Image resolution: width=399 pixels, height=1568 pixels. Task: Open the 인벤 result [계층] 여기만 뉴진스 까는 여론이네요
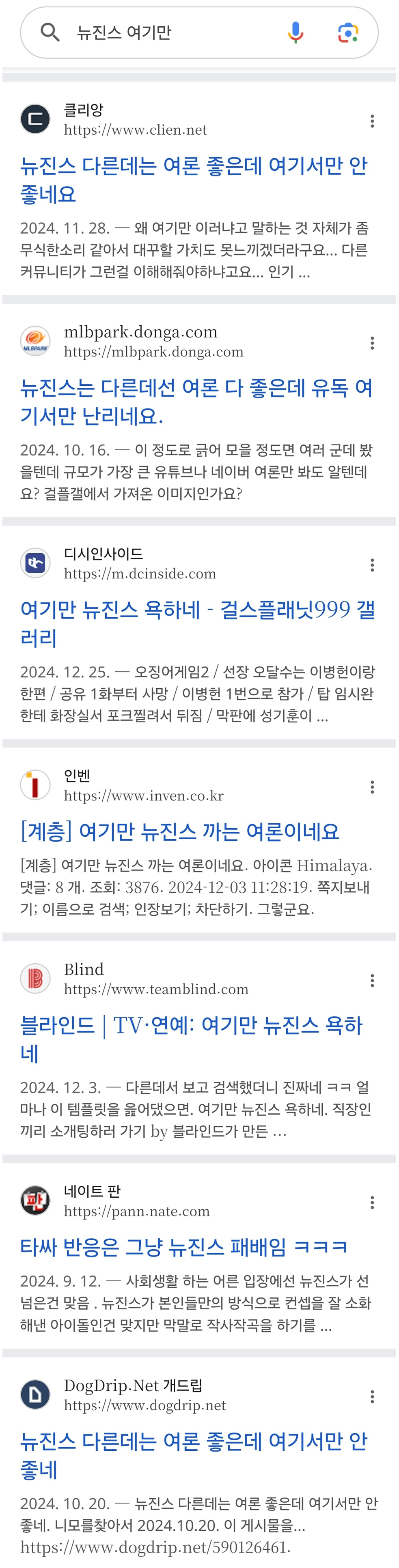point(180,831)
